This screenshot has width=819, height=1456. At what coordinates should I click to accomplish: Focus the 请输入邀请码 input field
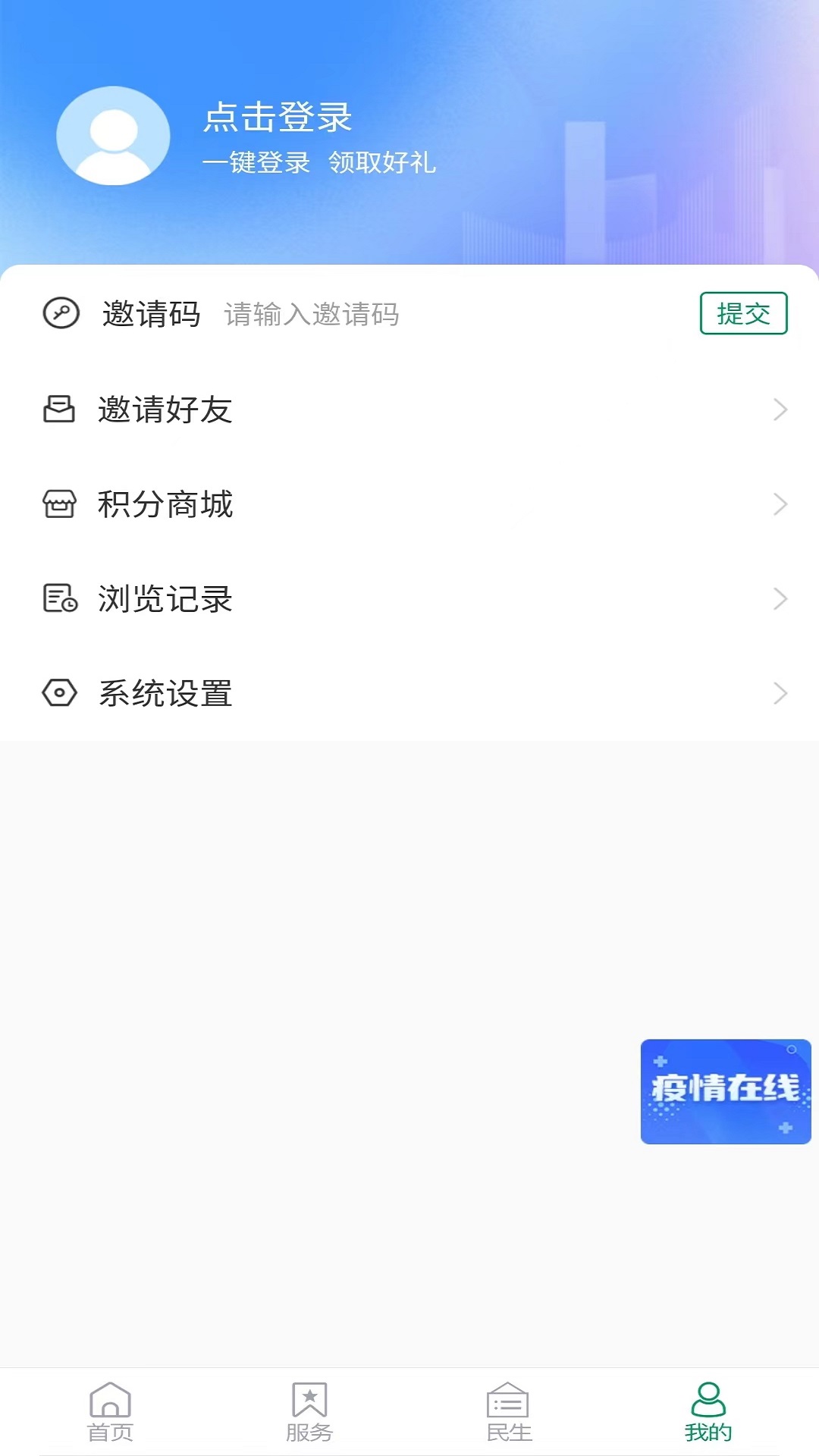[455, 314]
